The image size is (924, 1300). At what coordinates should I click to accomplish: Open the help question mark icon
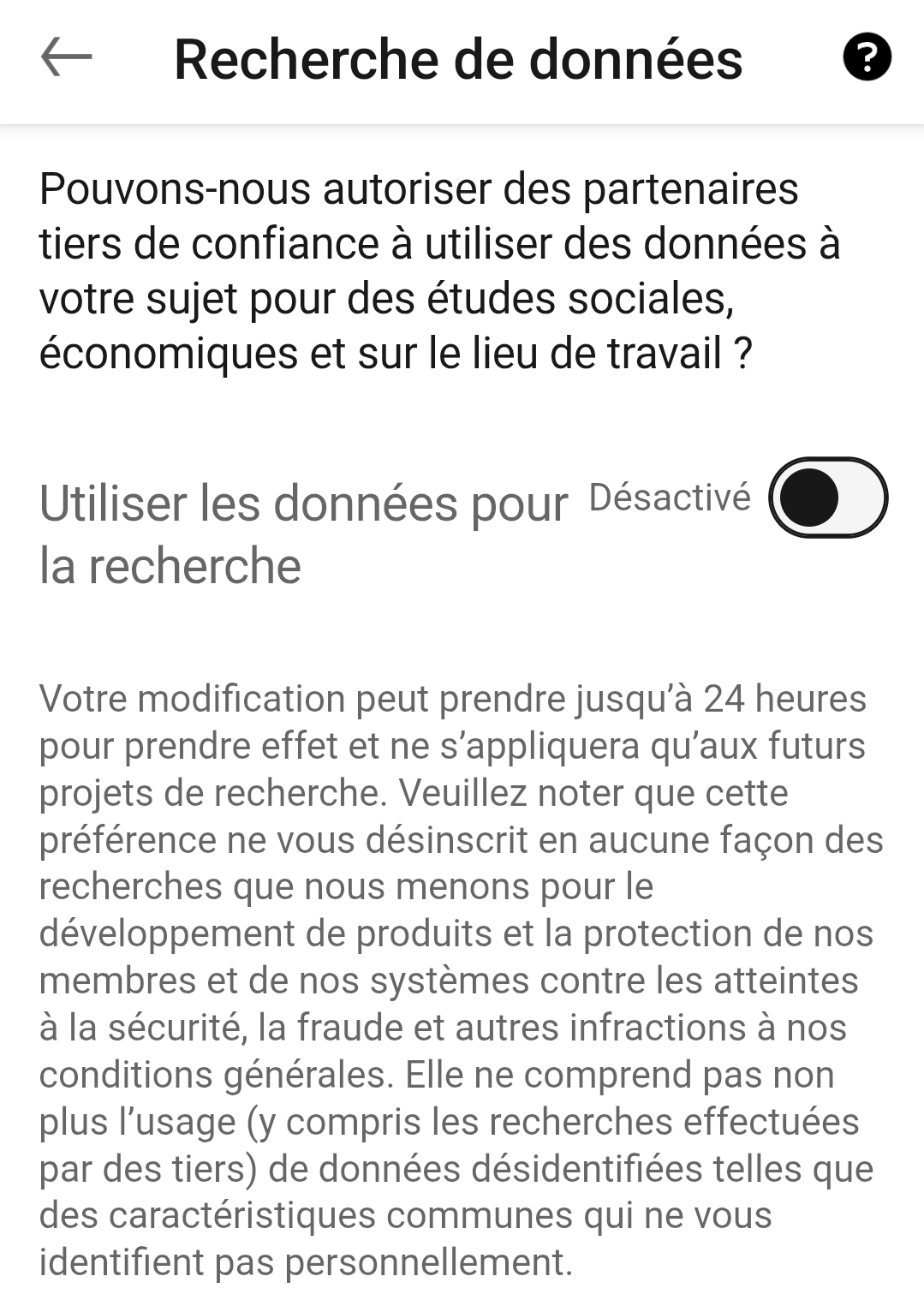coord(867,57)
